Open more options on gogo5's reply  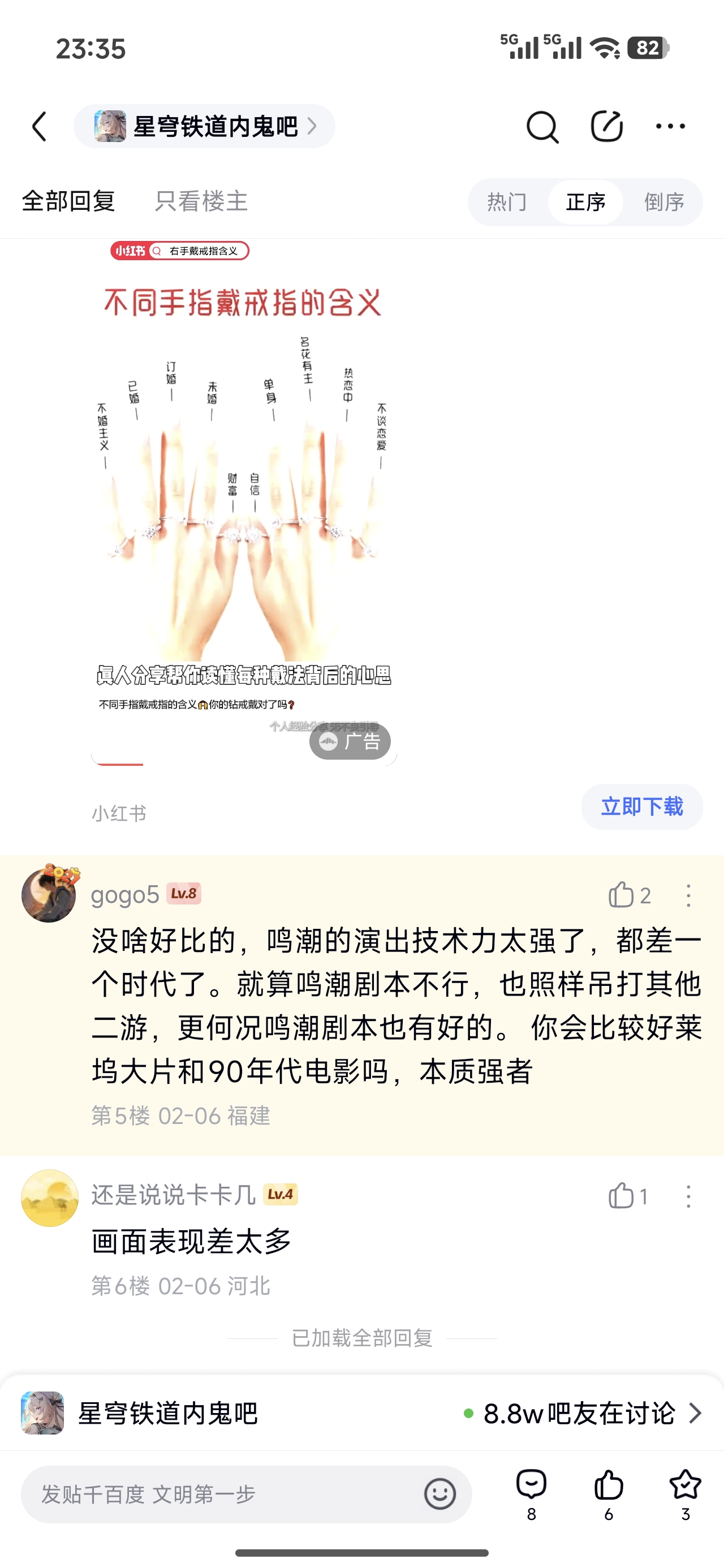click(688, 895)
